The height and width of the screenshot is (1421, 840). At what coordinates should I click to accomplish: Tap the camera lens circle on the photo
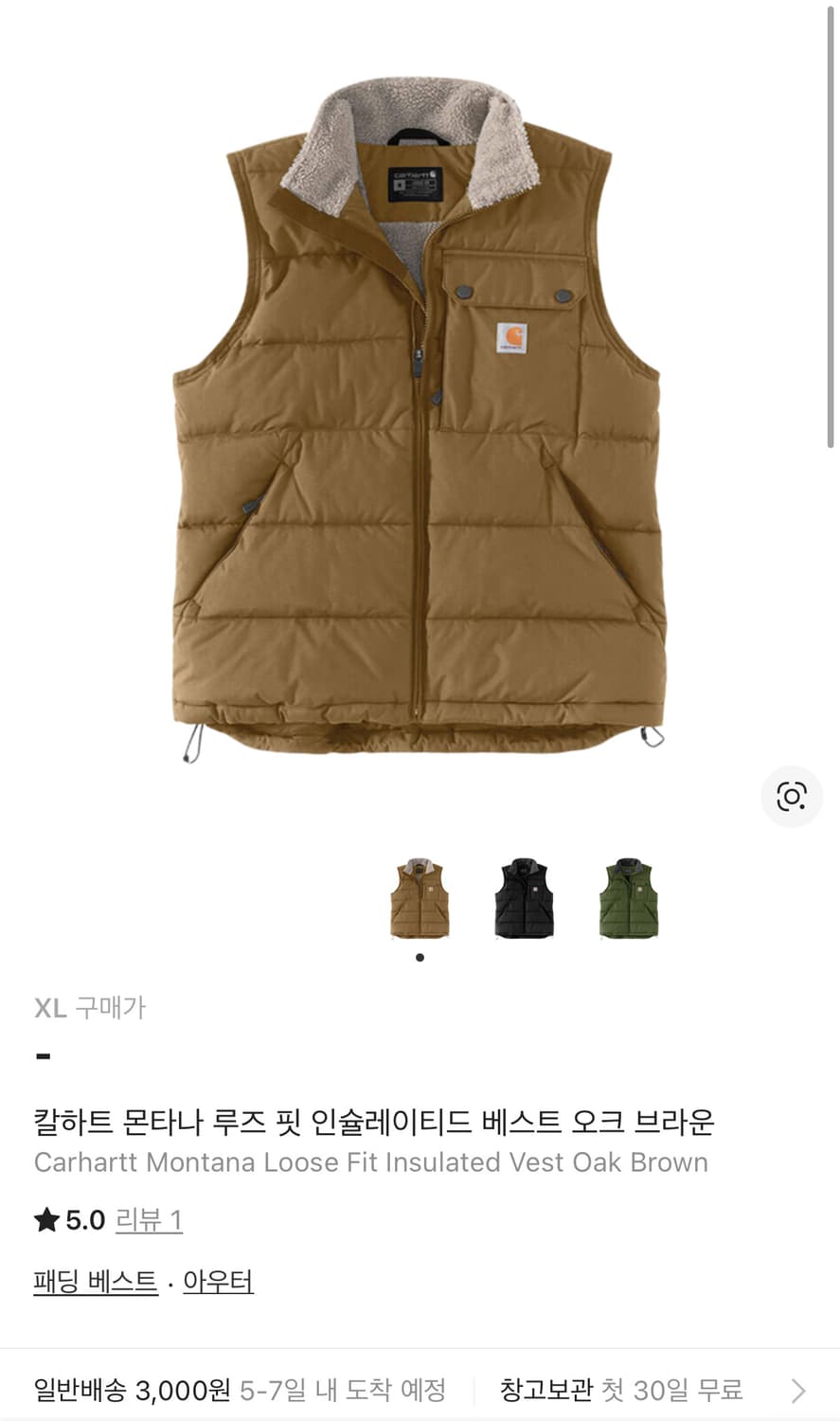point(792,796)
